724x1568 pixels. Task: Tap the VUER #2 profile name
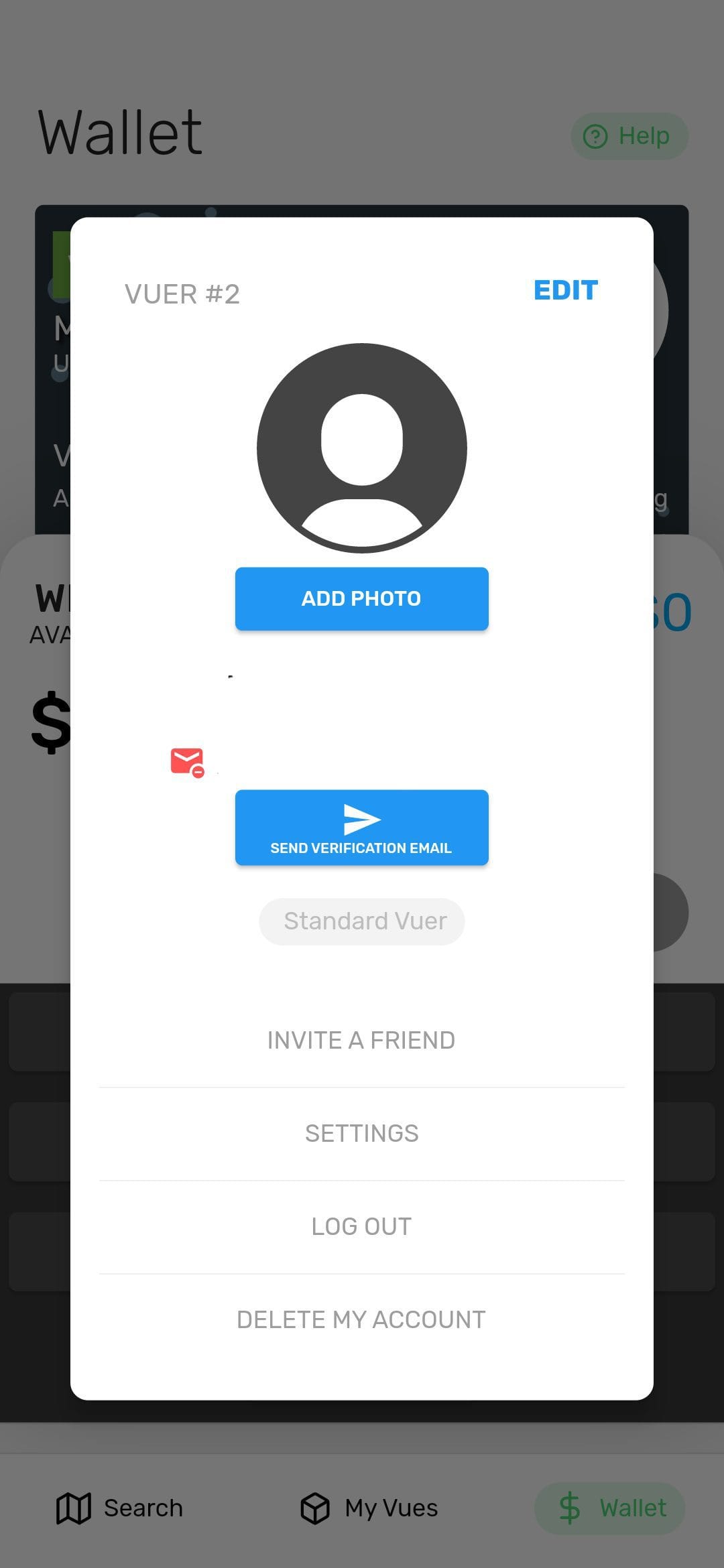click(x=183, y=293)
